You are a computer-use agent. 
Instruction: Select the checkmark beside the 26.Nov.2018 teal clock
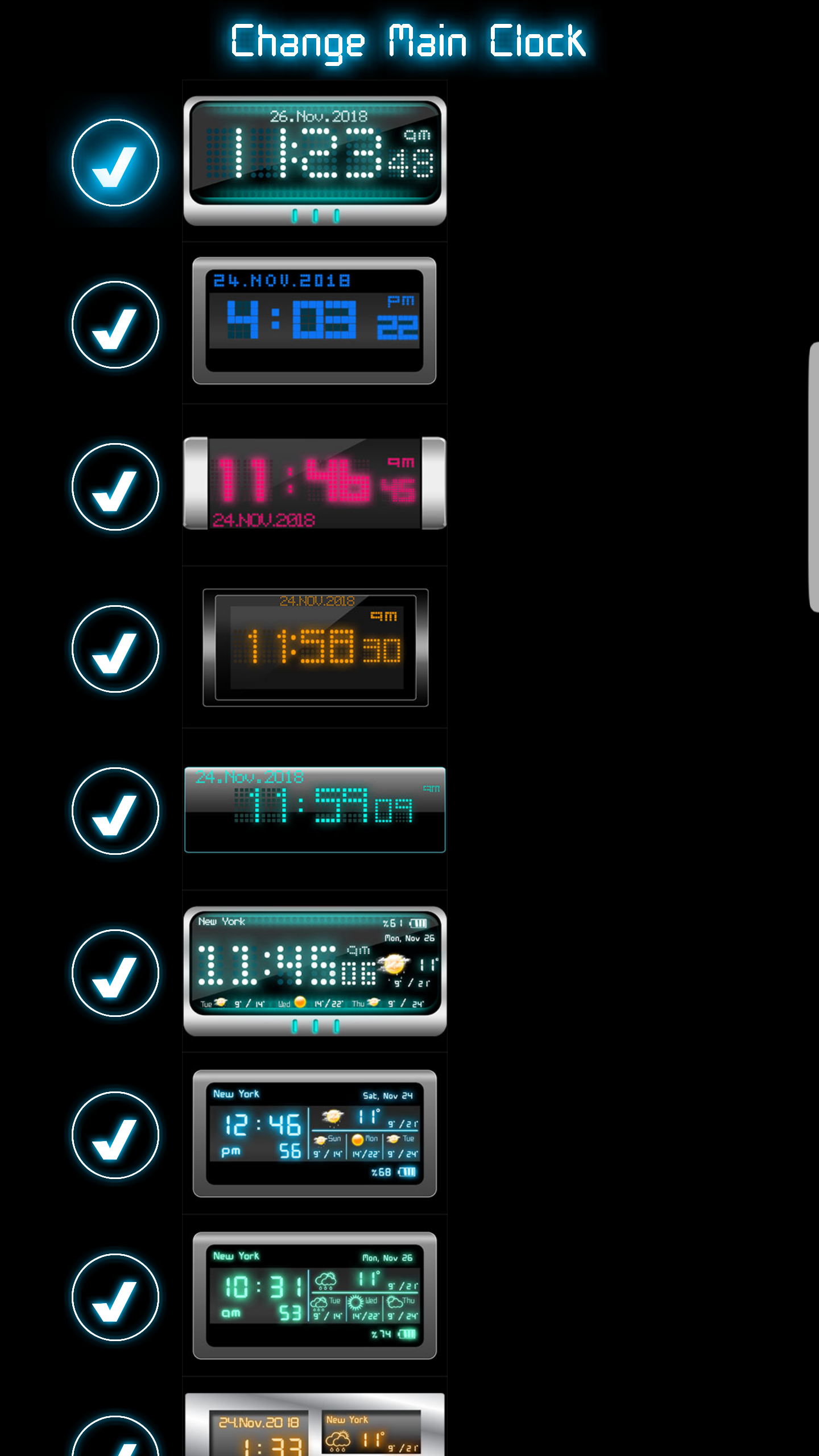tap(115, 163)
